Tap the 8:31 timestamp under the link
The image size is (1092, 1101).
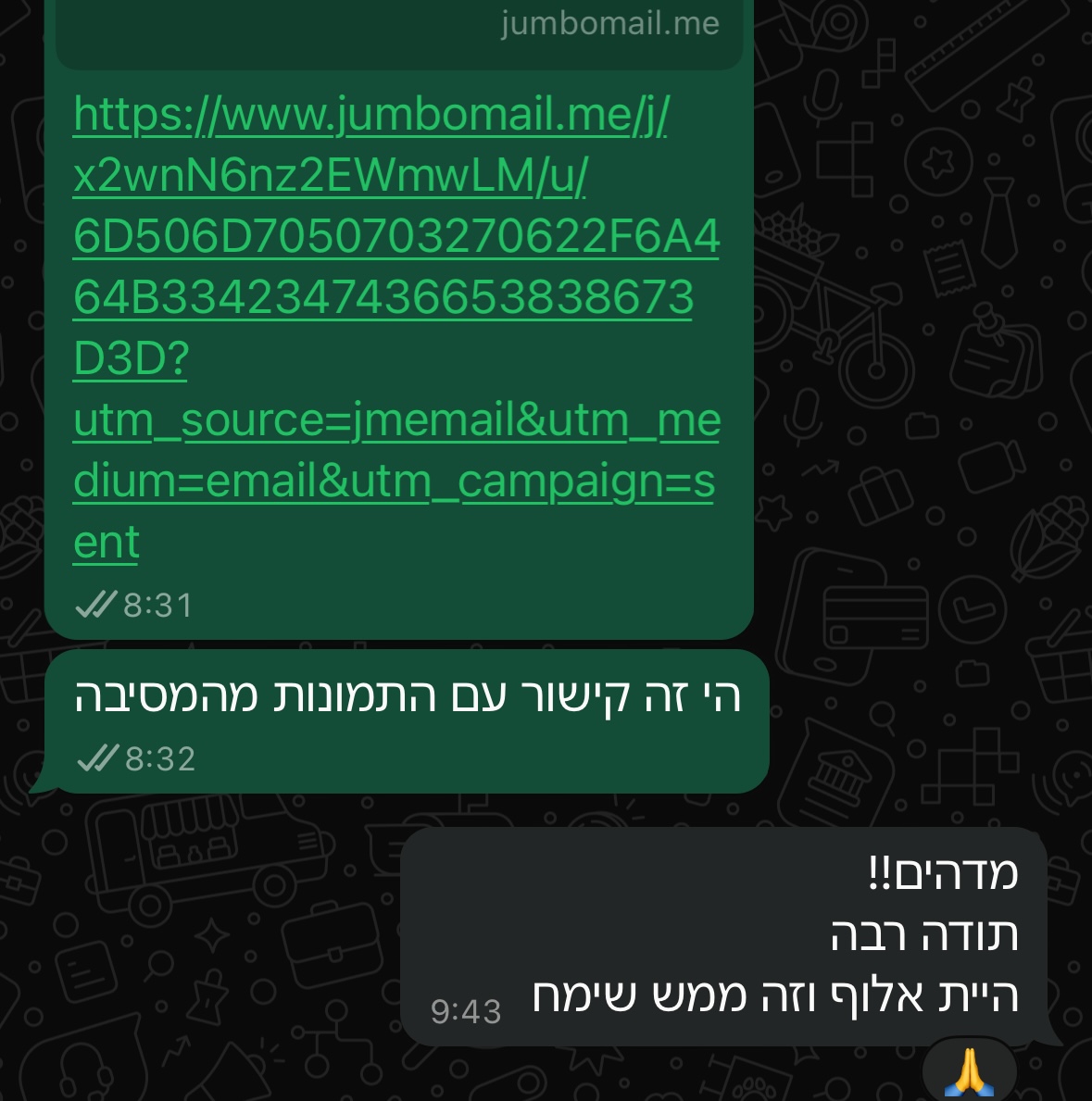157,605
